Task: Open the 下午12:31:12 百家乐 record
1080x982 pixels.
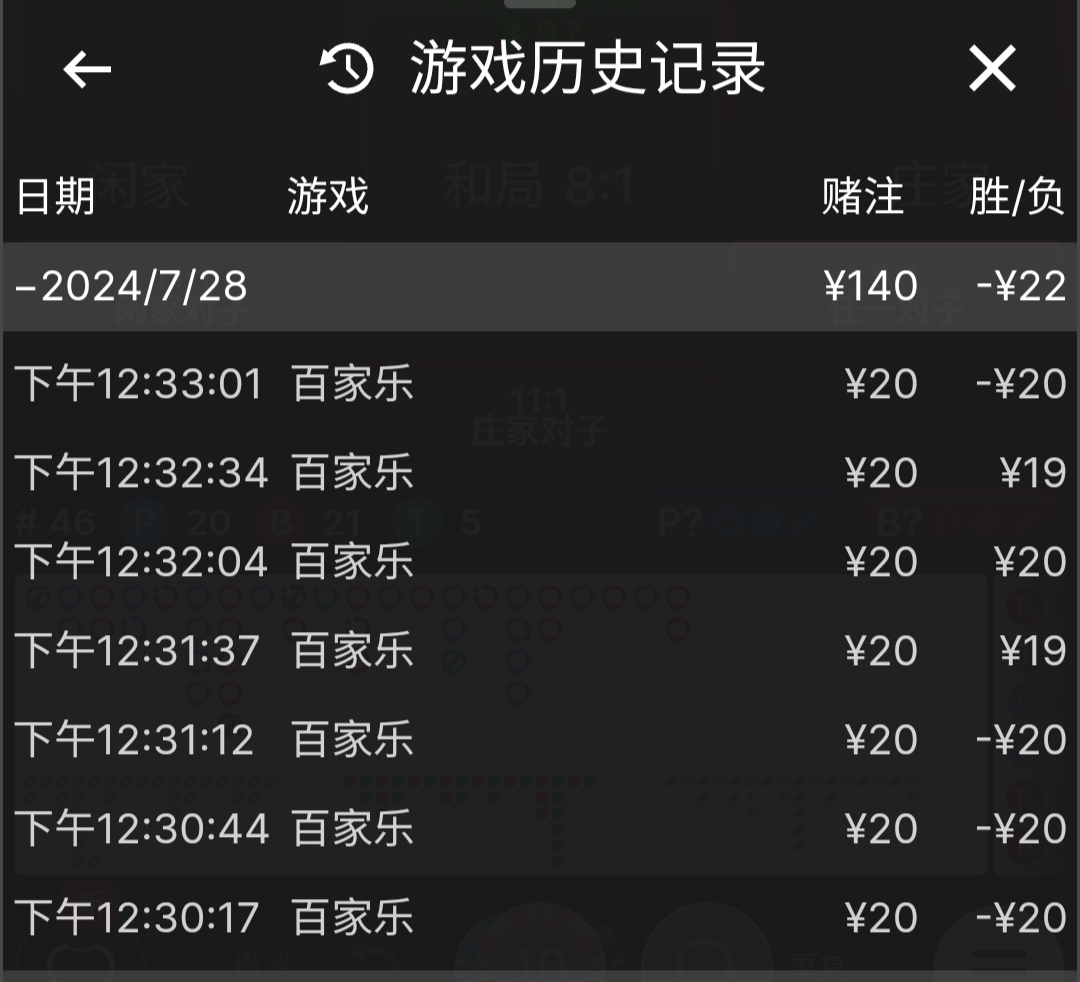Action: [540, 740]
